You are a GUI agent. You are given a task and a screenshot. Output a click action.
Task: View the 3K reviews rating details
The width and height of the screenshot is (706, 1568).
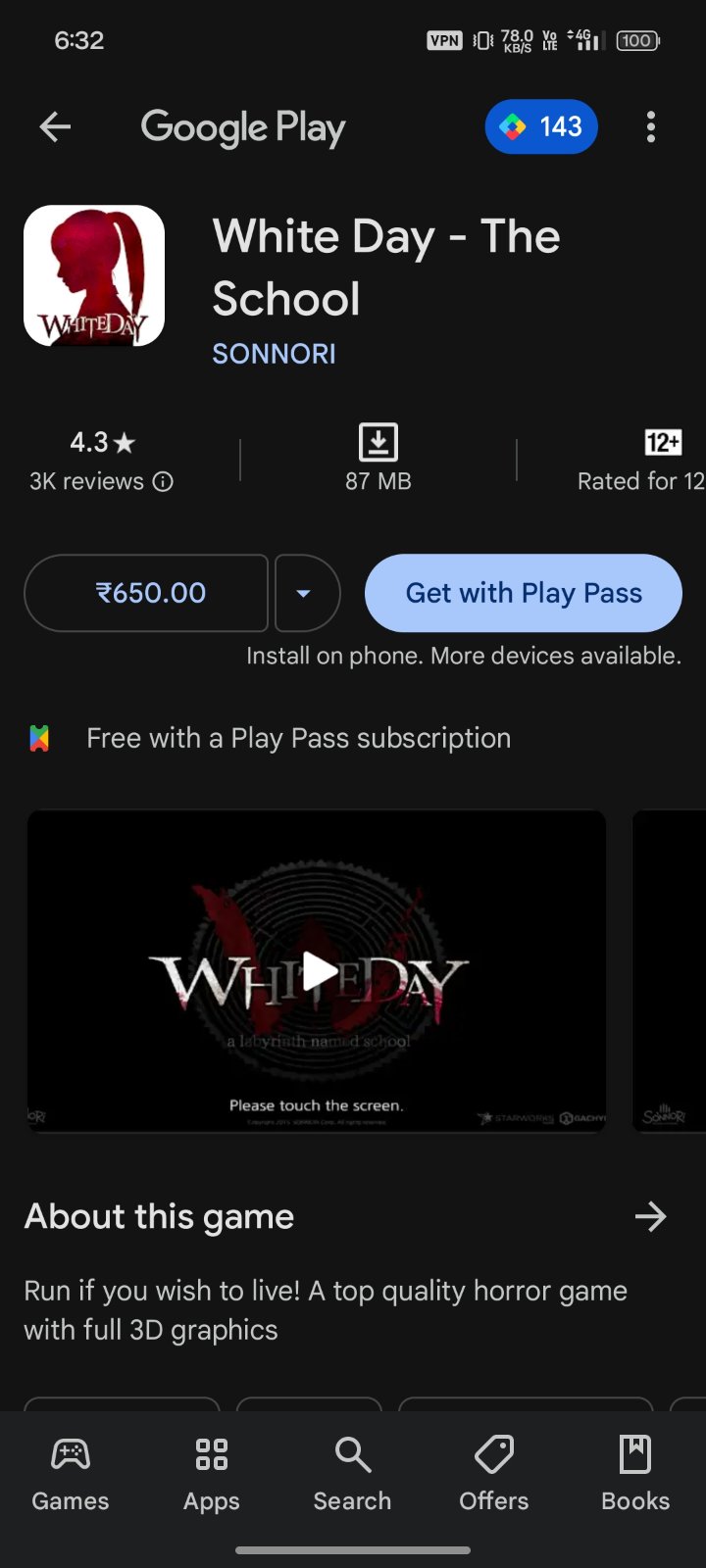tap(102, 461)
